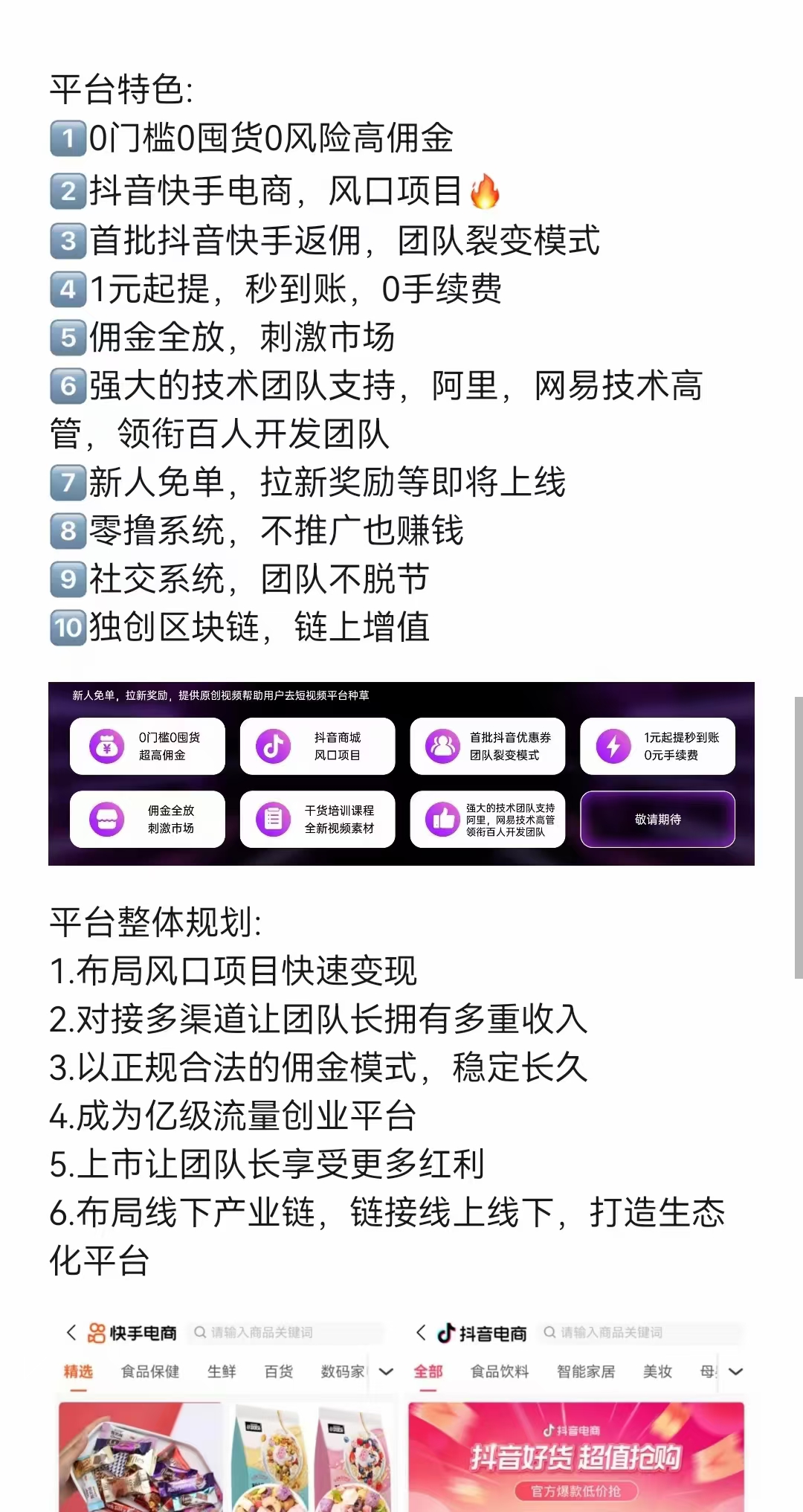Click the people icon on 首批抖音优惠券 card
Screen dimensions: 803x1512
coord(442,746)
